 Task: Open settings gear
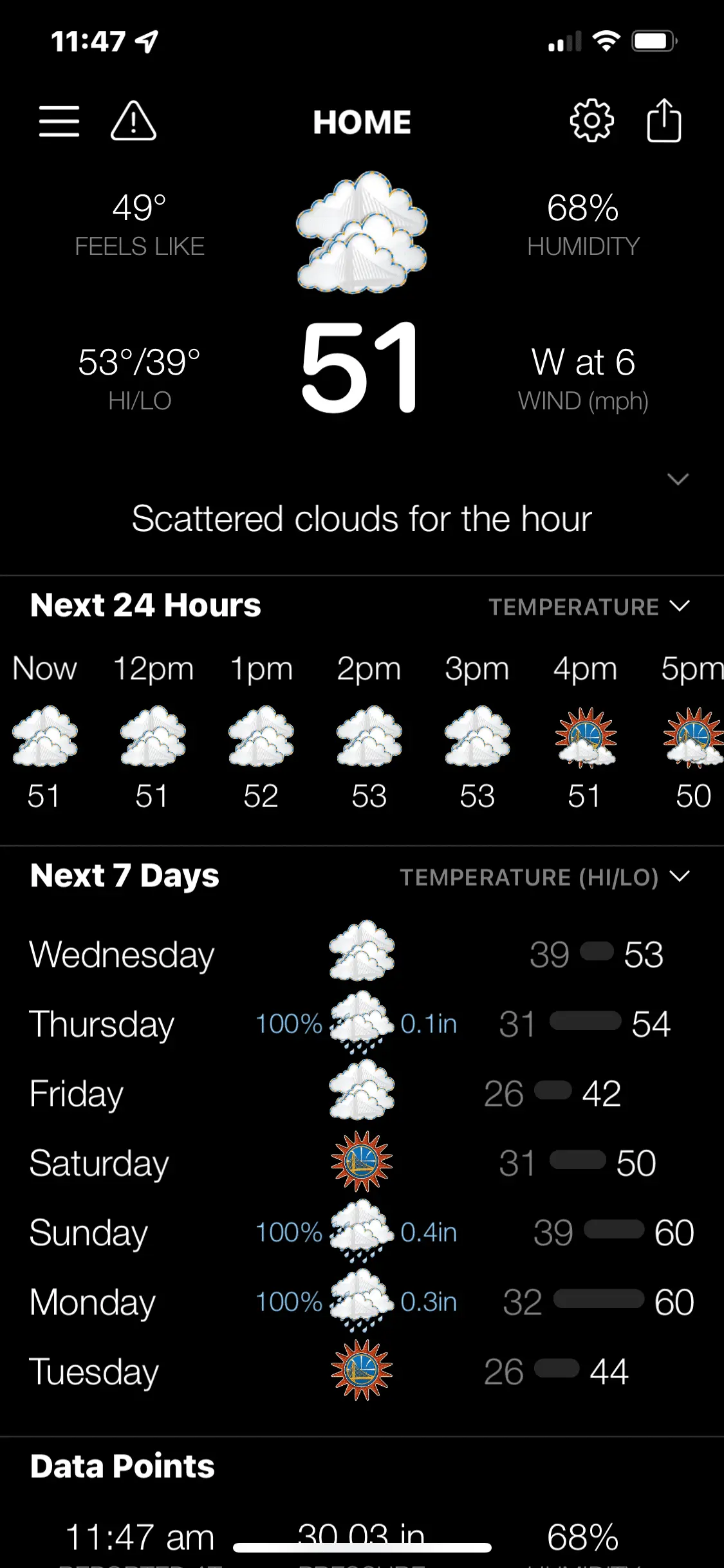[591, 121]
